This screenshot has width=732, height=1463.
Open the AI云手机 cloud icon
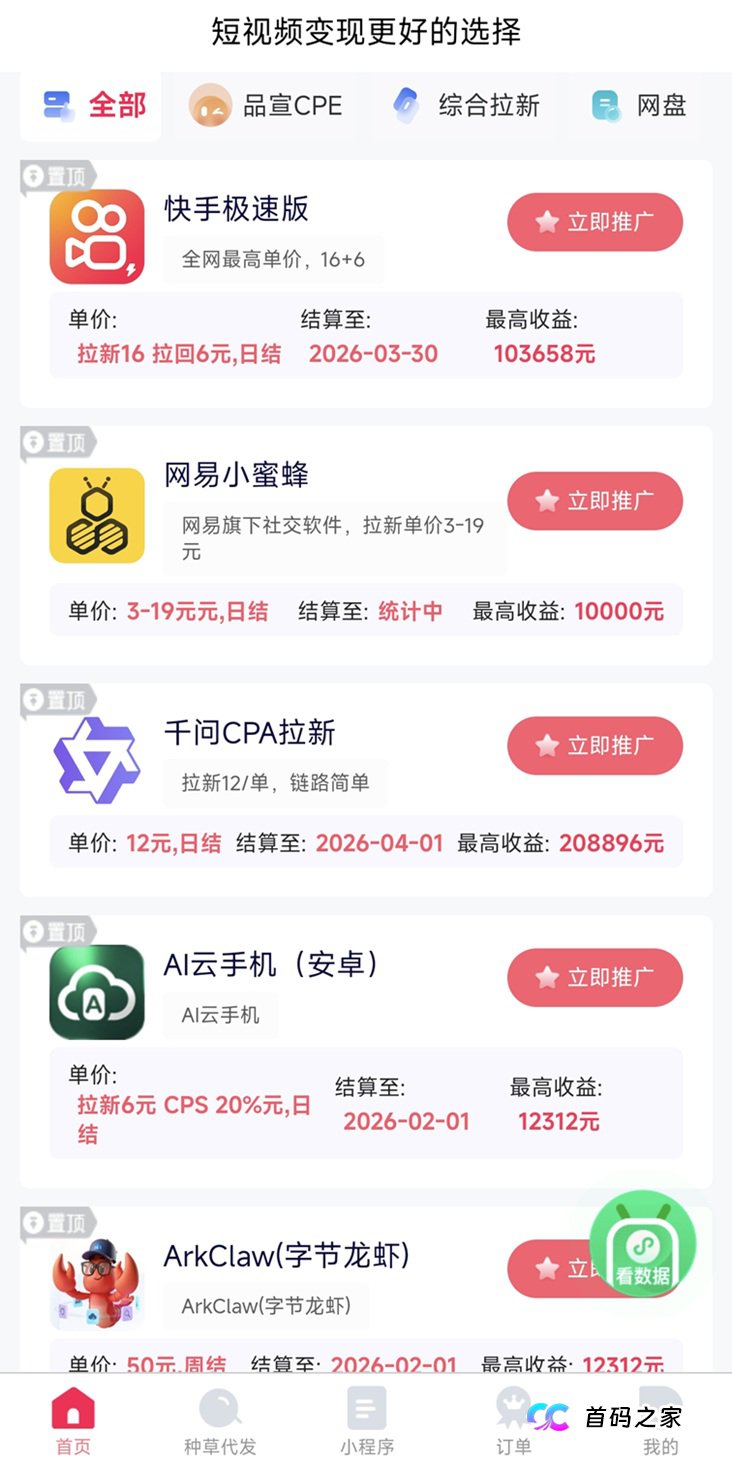[96, 992]
